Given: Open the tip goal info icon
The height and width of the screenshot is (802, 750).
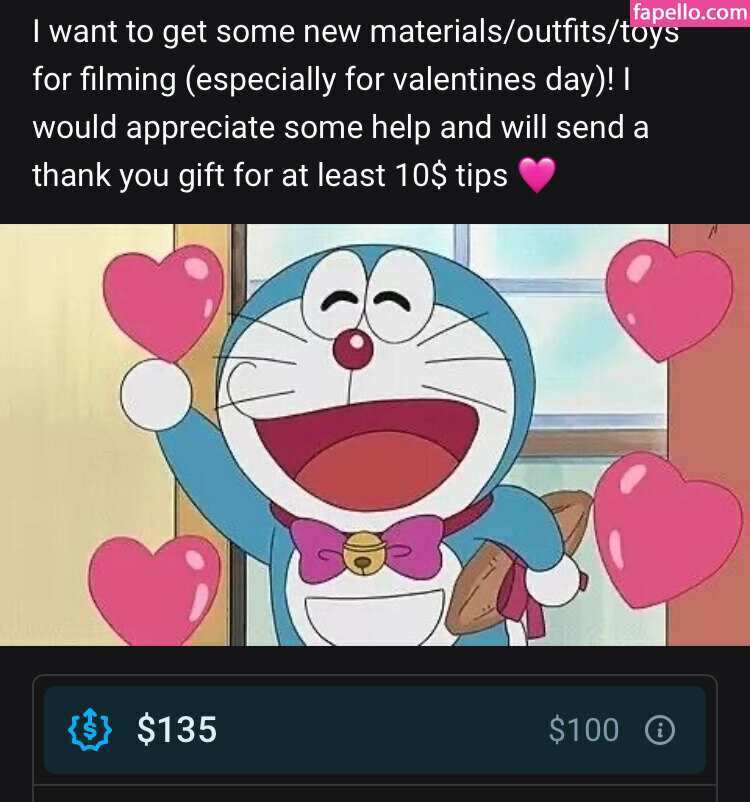Looking at the screenshot, I should 660,731.
